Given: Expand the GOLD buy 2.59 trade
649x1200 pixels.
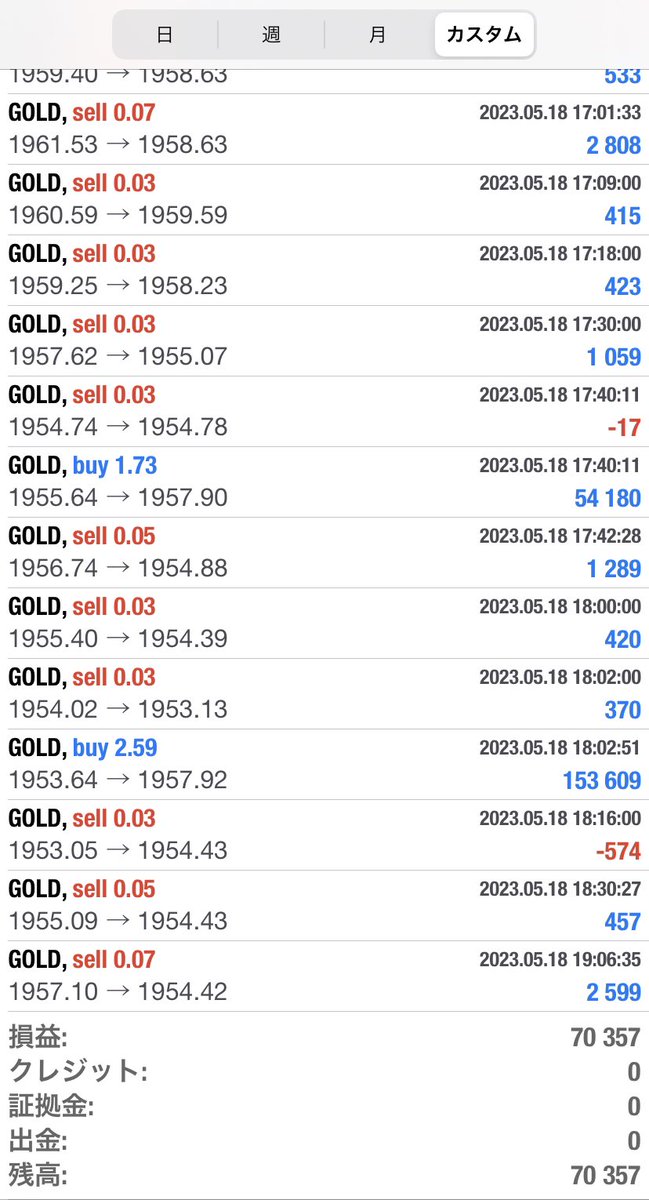Looking at the screenshot, I should pos(324,765).
